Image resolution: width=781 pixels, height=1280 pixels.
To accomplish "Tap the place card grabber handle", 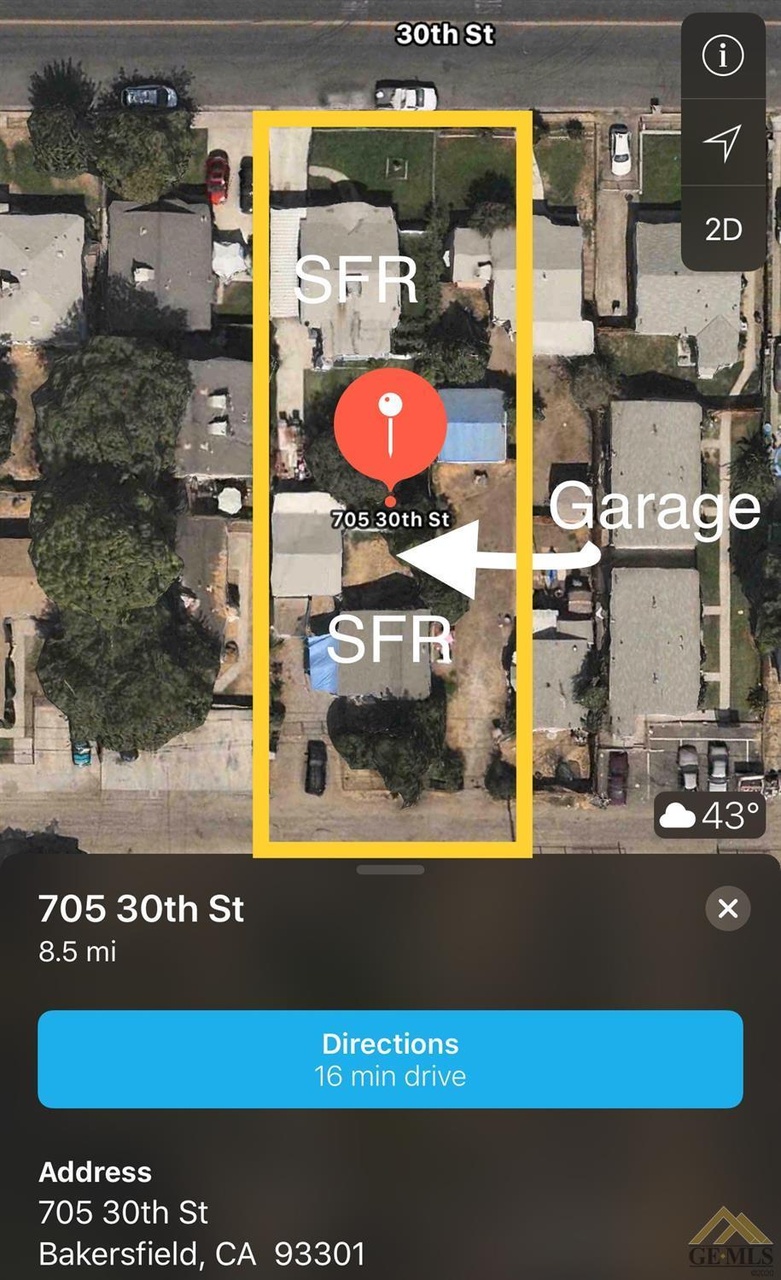I will pyautogui.click(x=390, y=870).
